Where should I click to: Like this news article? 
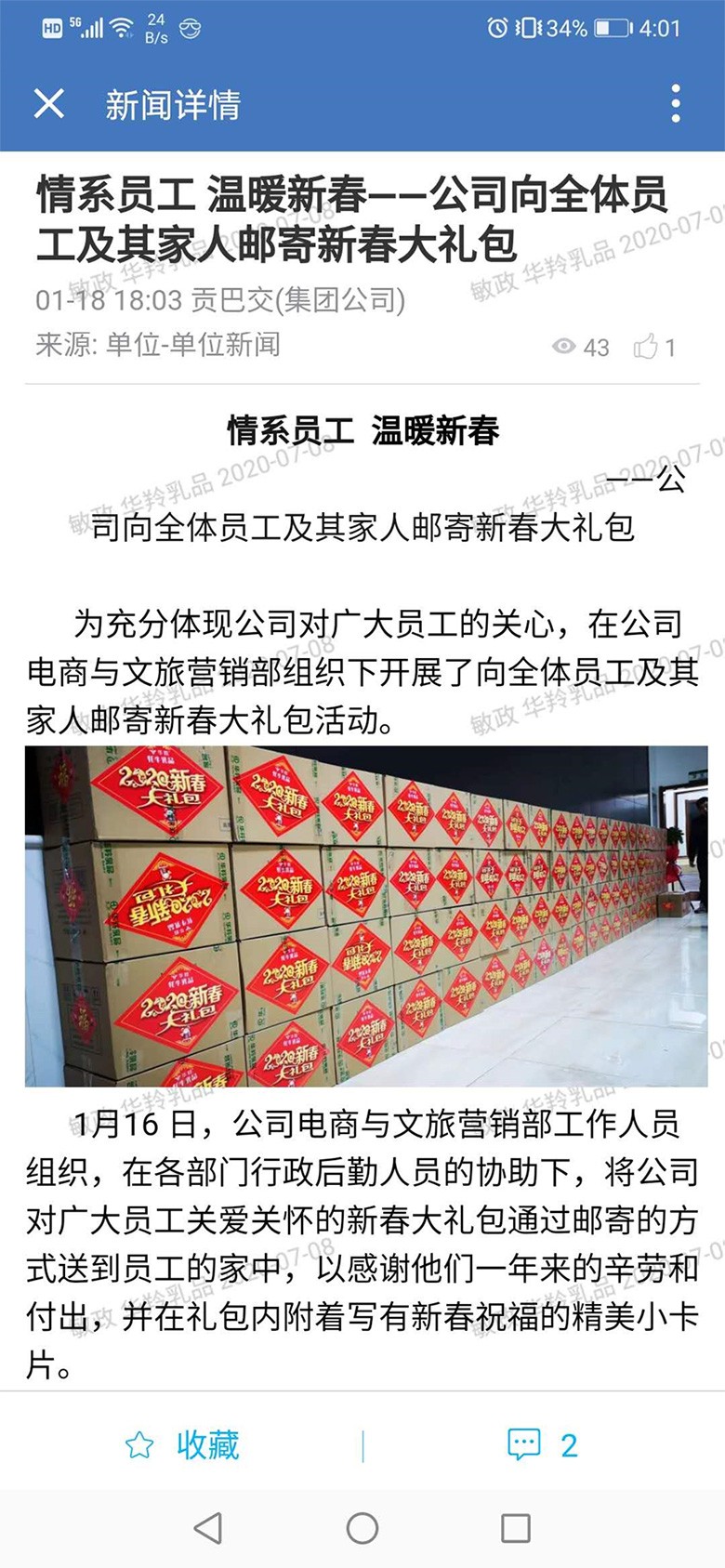pos(646,347)
